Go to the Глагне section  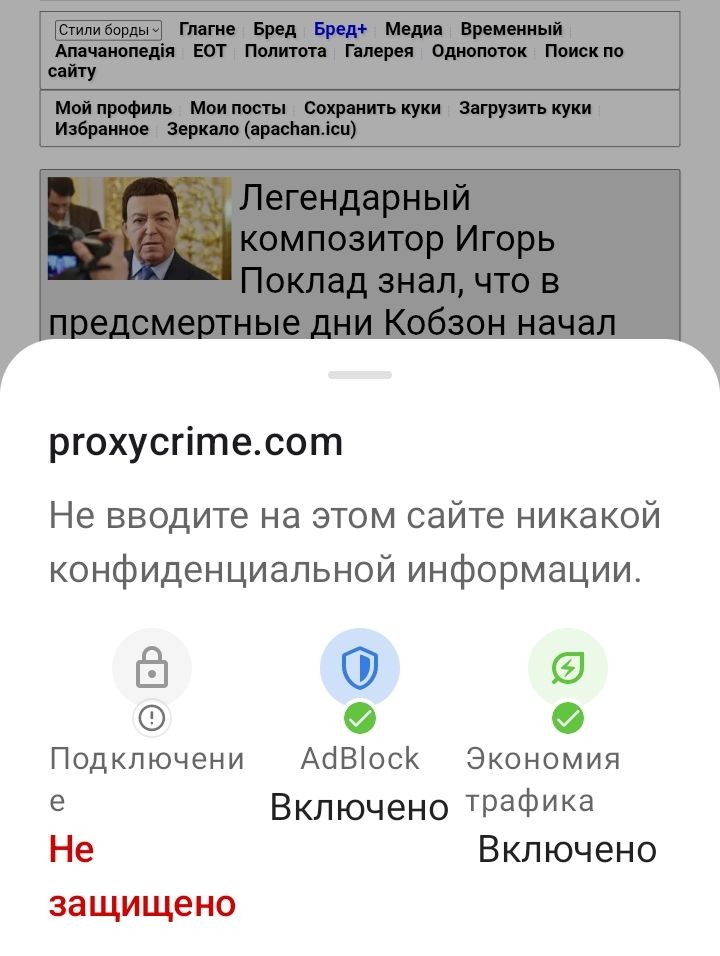pos(207,29)
